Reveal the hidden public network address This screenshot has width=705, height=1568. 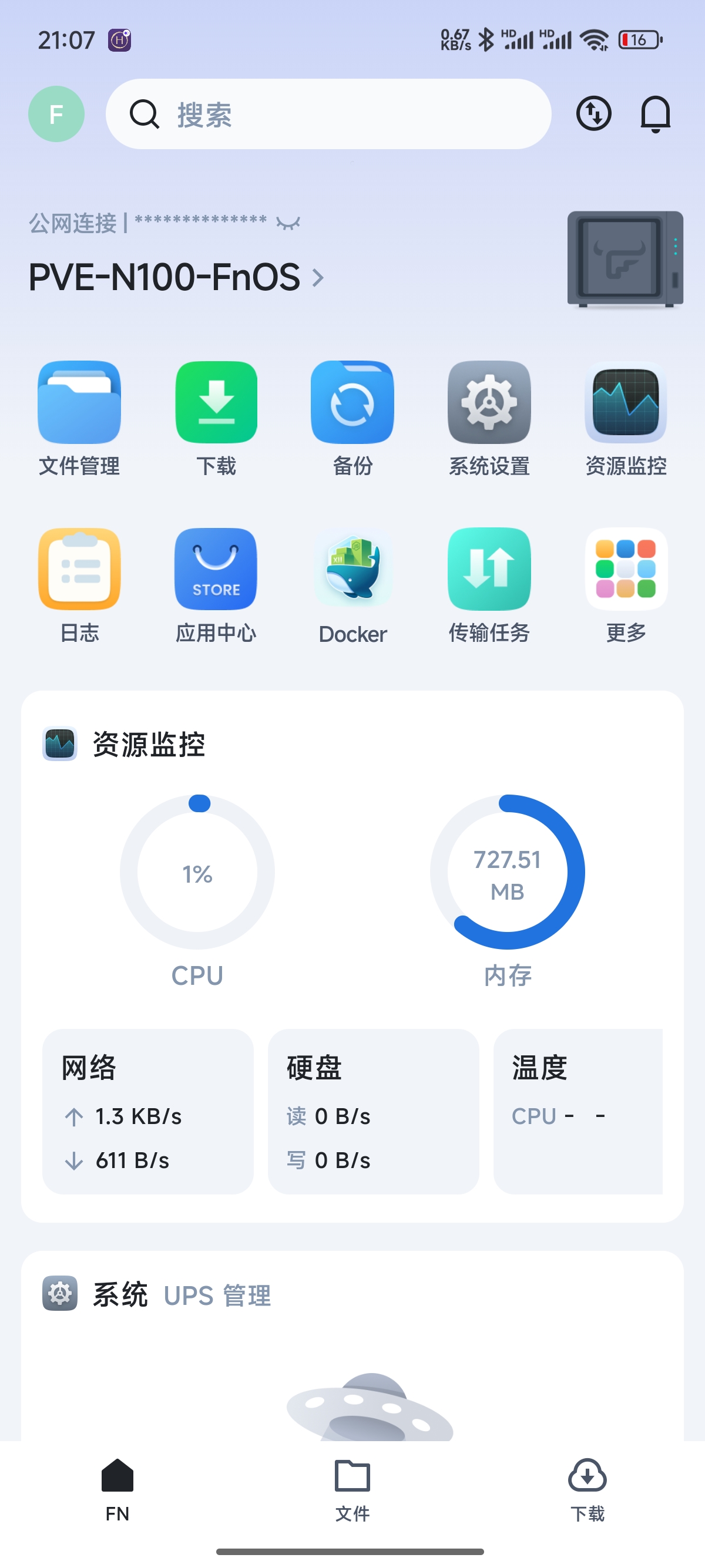point(288,223)
